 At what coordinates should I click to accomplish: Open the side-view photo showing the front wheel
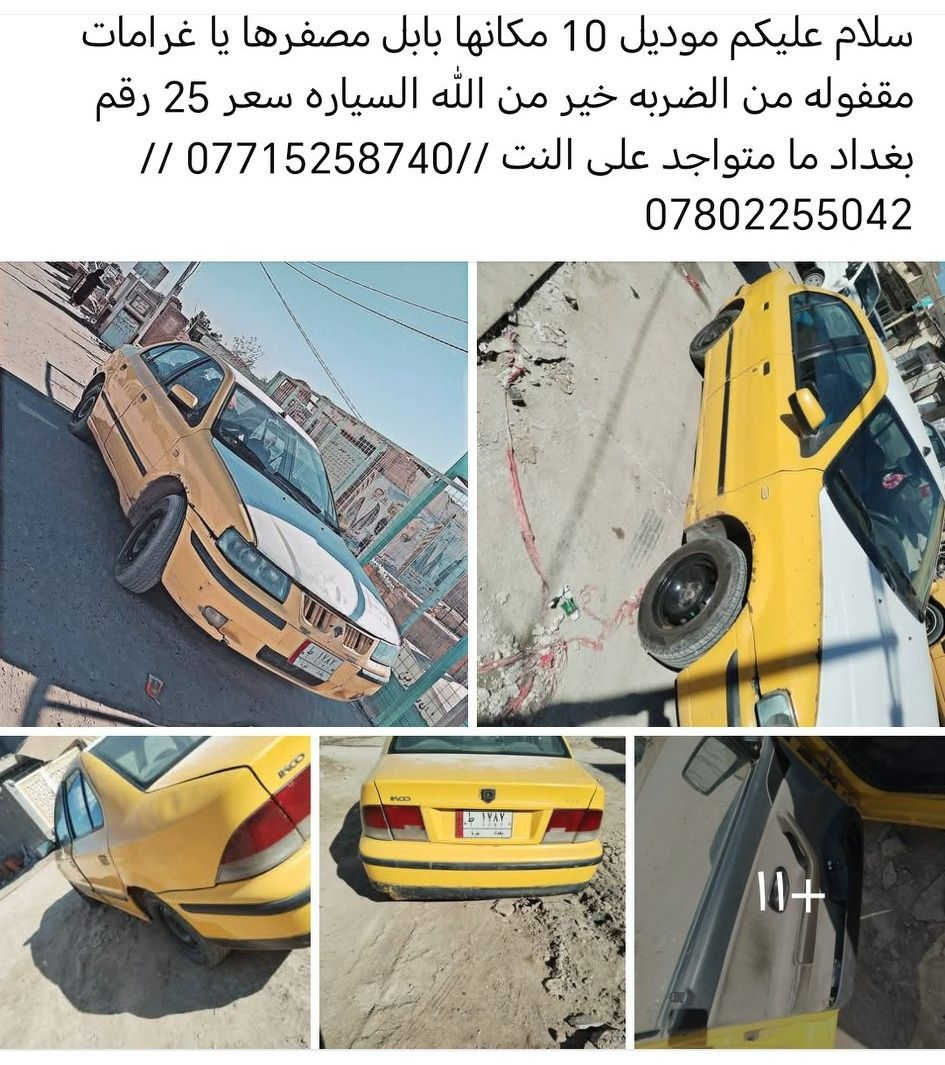(710, 493)
